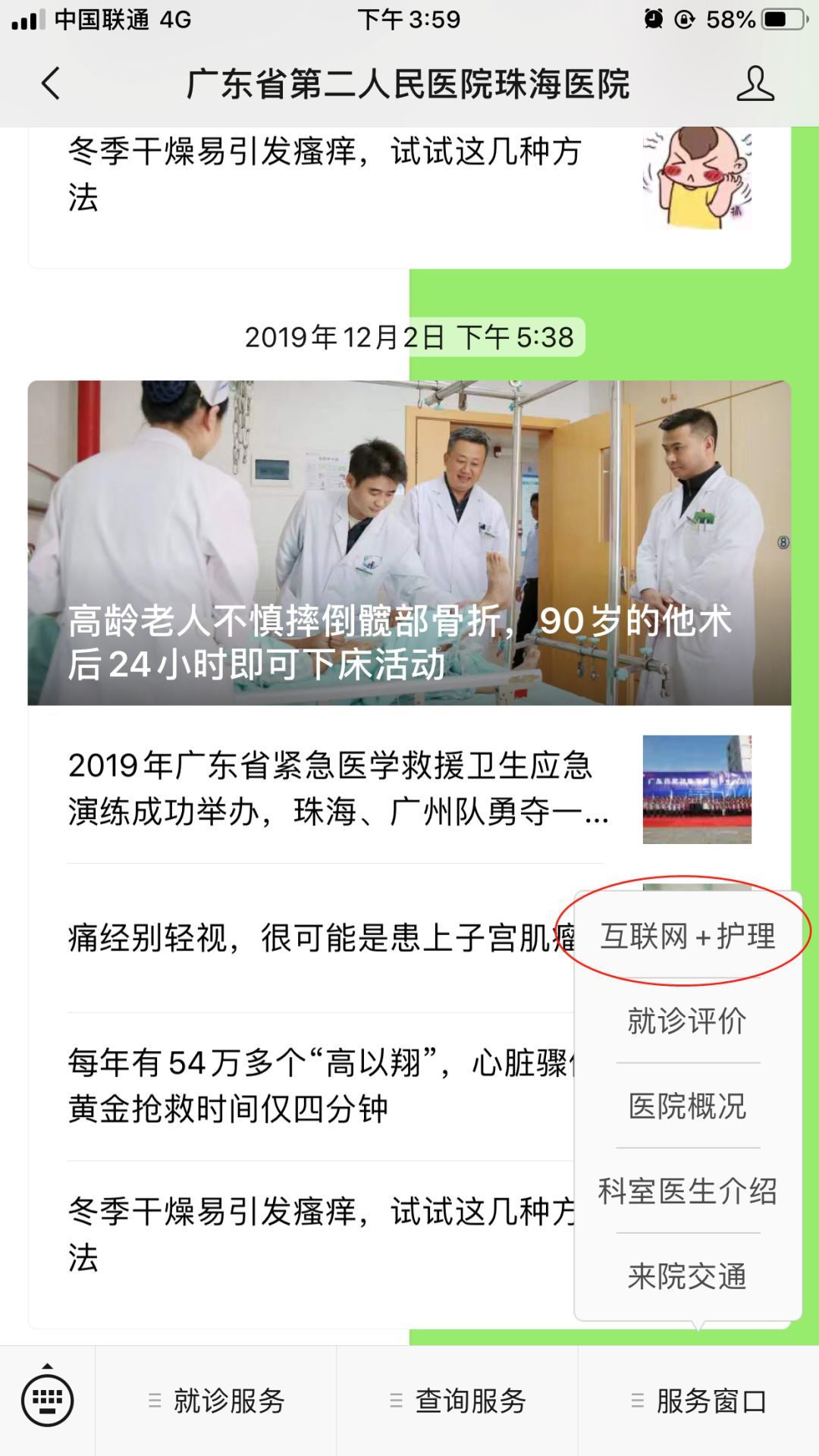Open the article about the 90岁 hip fracture patient
The height and width of the screenshot is (1456, 819).
pos(409,543)
